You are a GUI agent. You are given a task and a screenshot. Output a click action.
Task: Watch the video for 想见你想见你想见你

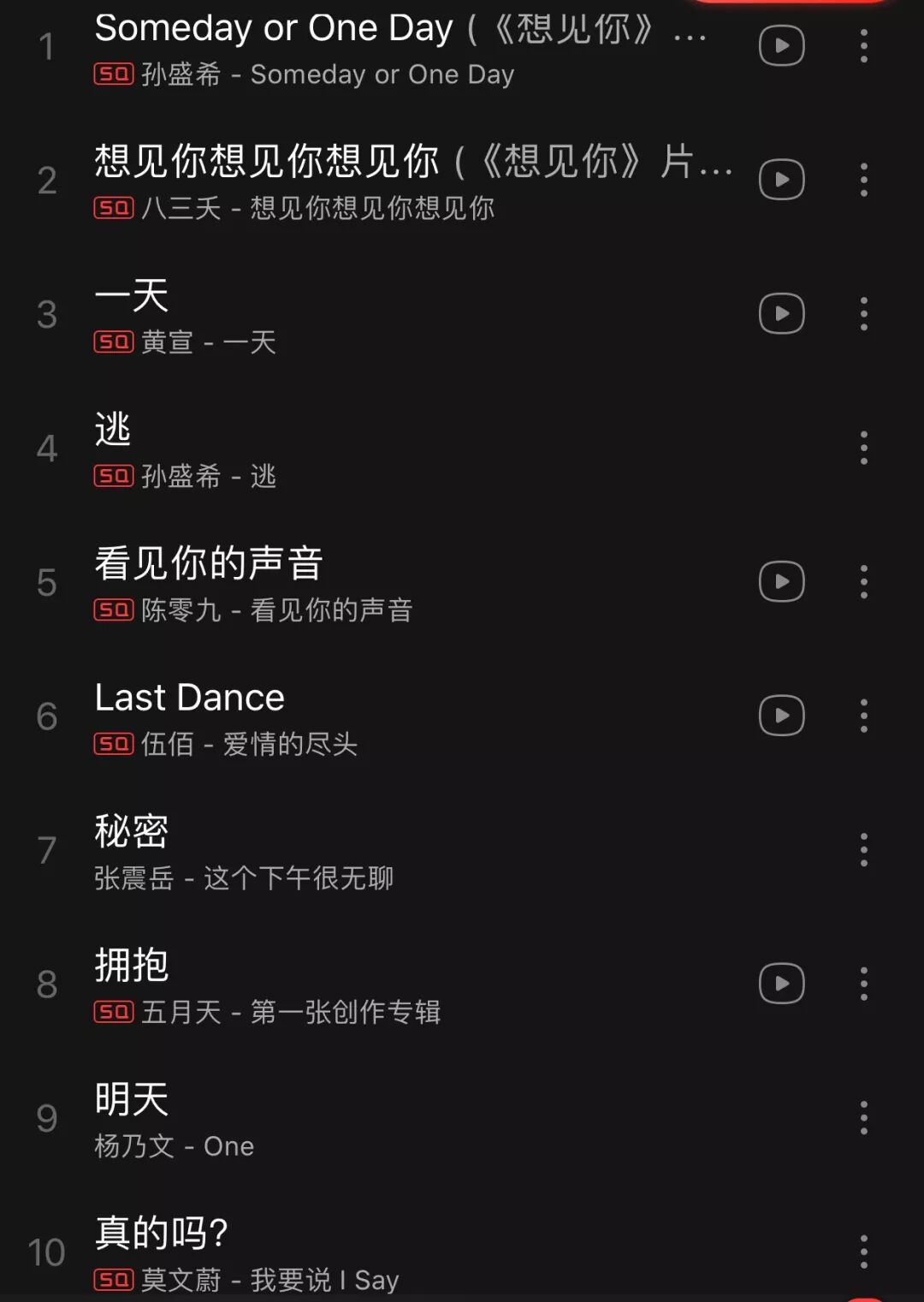click(781, 180)
